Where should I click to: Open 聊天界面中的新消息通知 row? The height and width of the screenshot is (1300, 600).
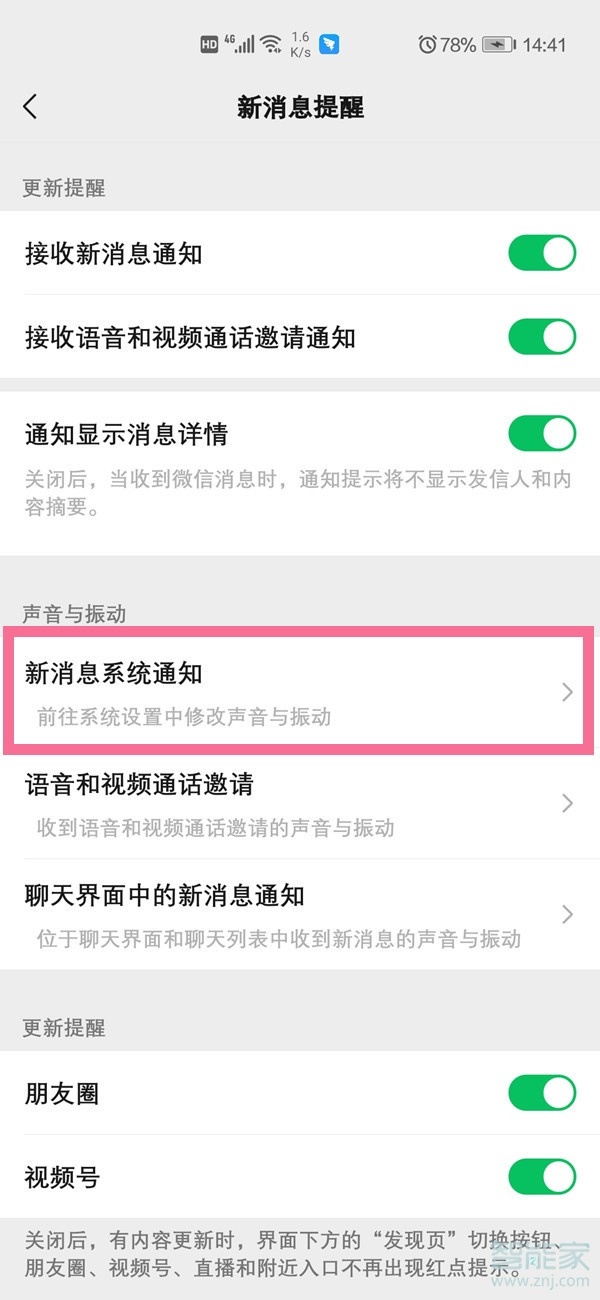point(300,914)
